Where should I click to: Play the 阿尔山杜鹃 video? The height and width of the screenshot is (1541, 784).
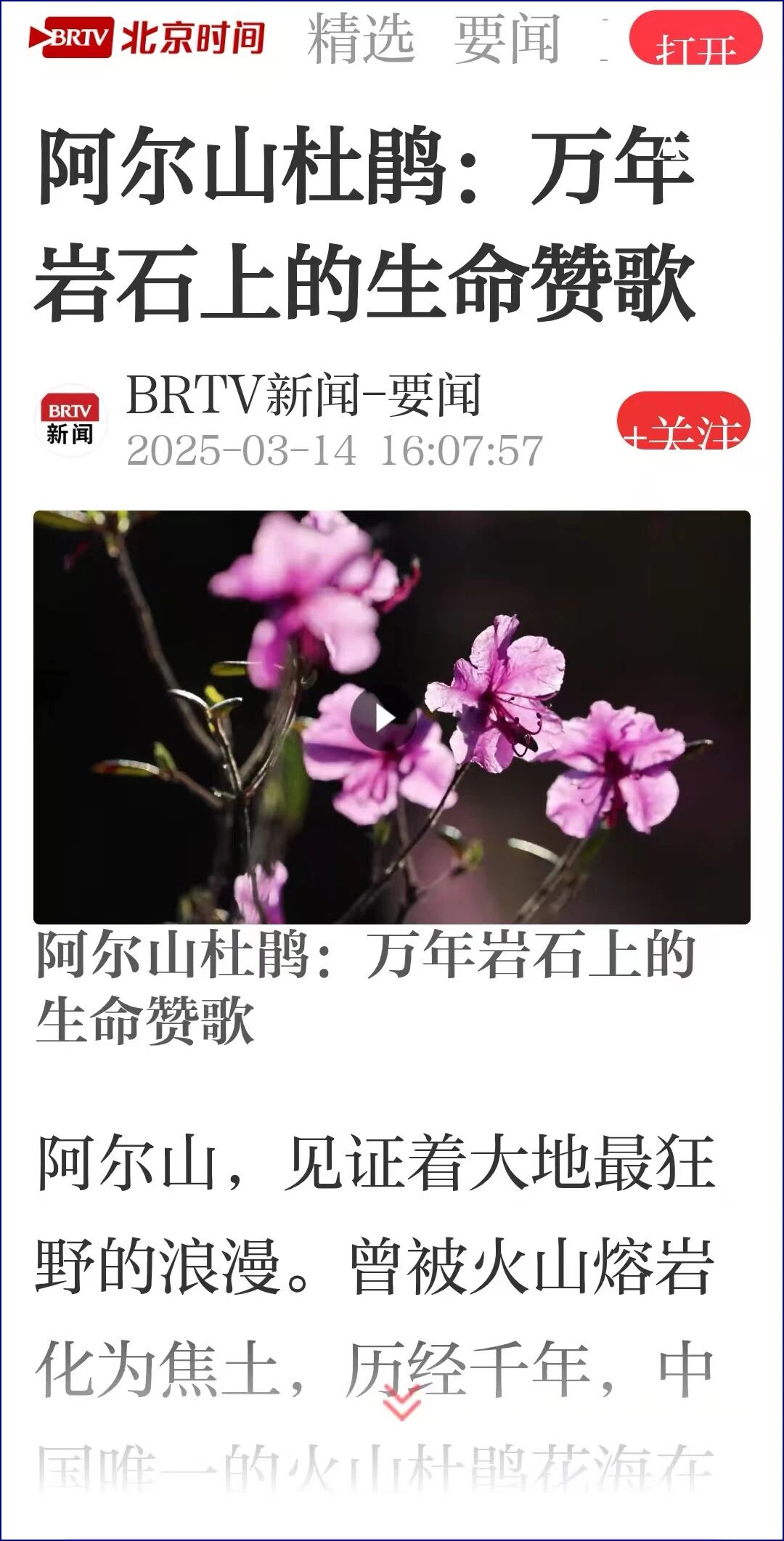[x=383, y=717]
